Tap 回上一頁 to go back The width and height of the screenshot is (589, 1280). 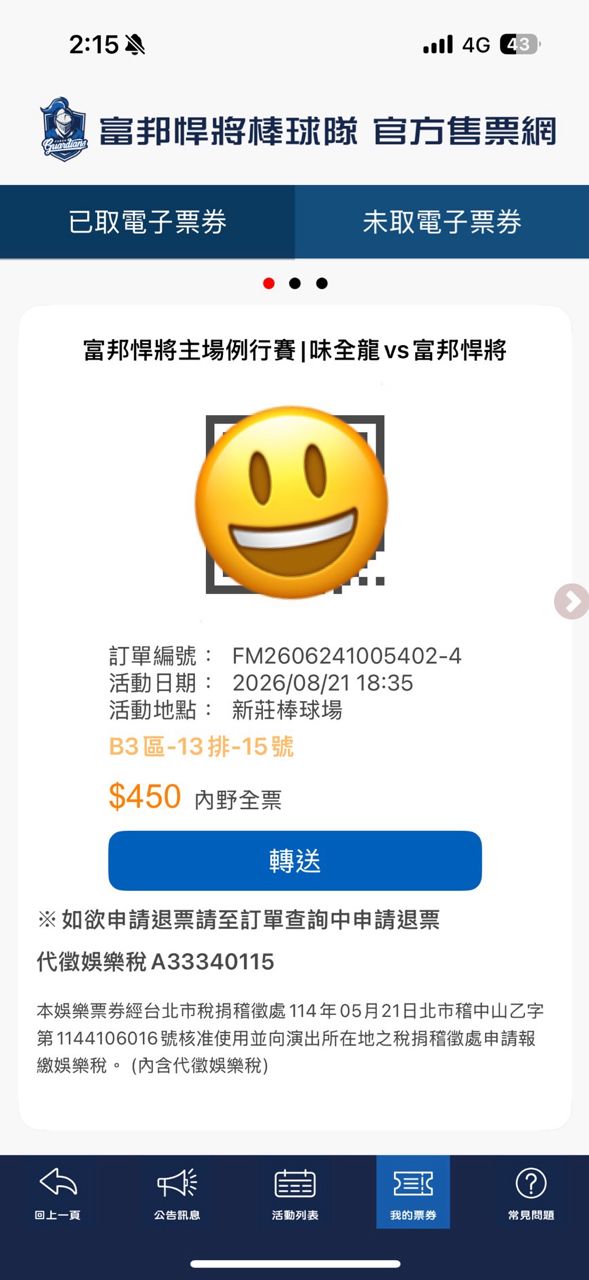(57, 1194)
